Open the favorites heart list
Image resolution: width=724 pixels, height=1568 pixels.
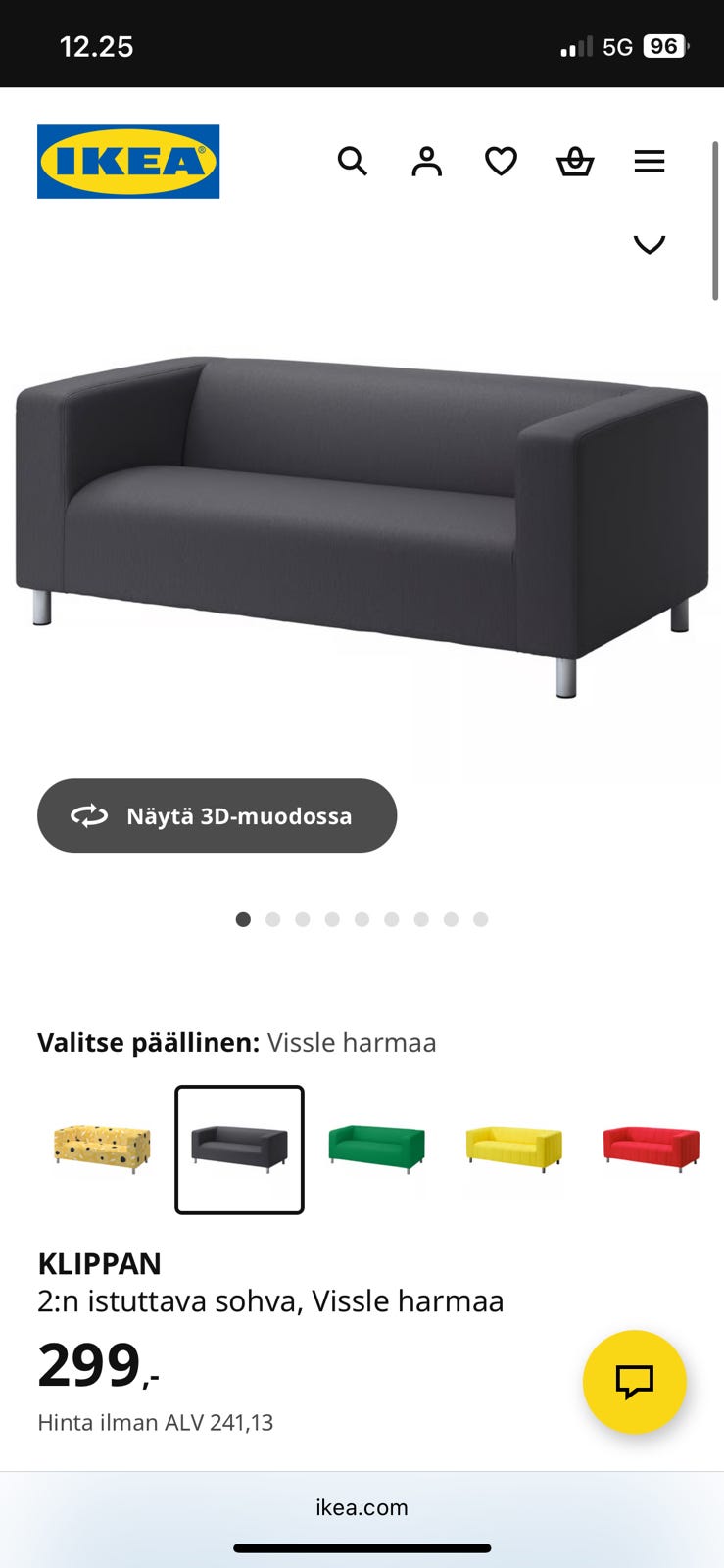501,161
